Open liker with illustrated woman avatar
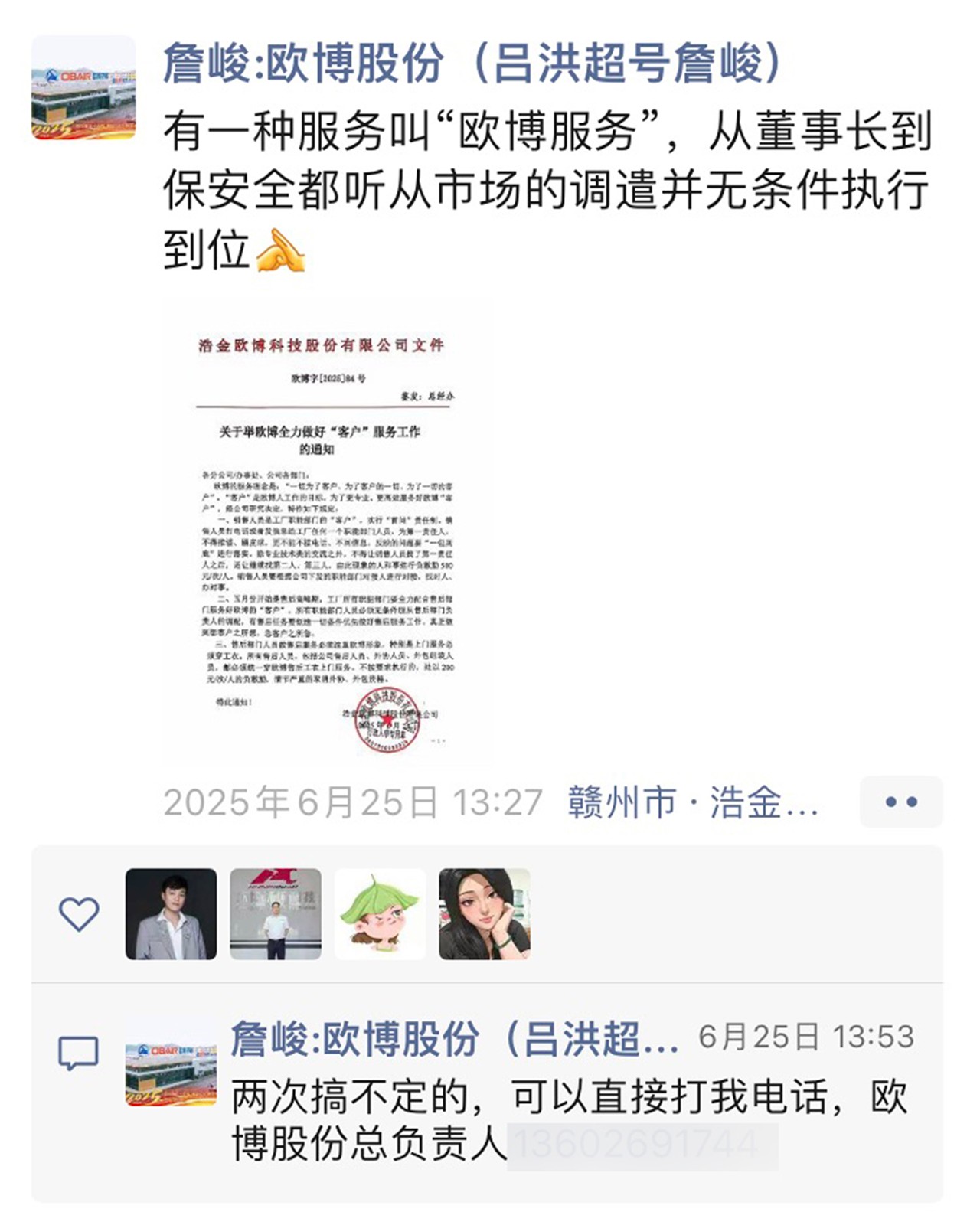This screenshot has height=1225, width=980. coord(484,913)
